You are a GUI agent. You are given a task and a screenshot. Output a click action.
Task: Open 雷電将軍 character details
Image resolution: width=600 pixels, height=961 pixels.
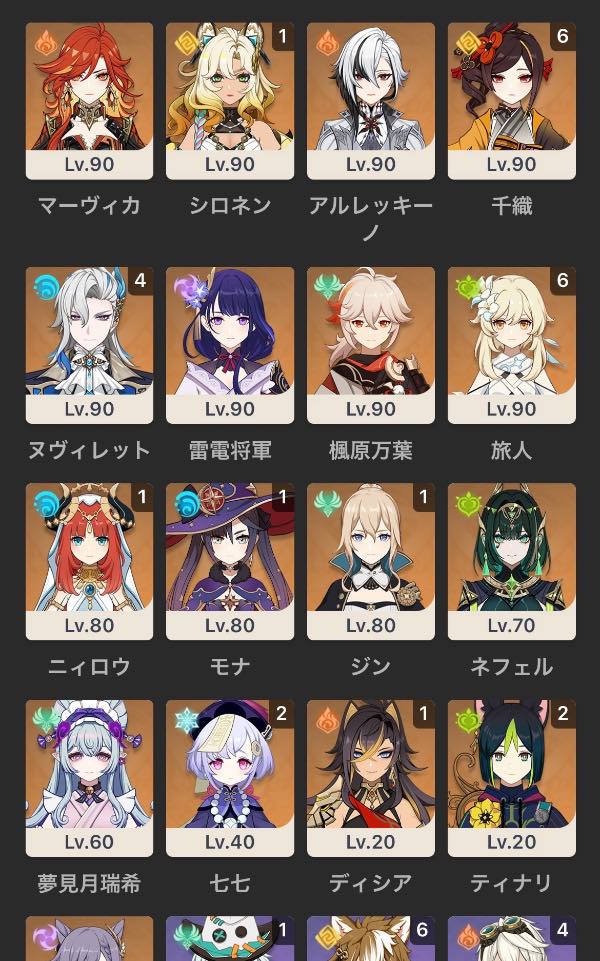(x=230, y=344)
